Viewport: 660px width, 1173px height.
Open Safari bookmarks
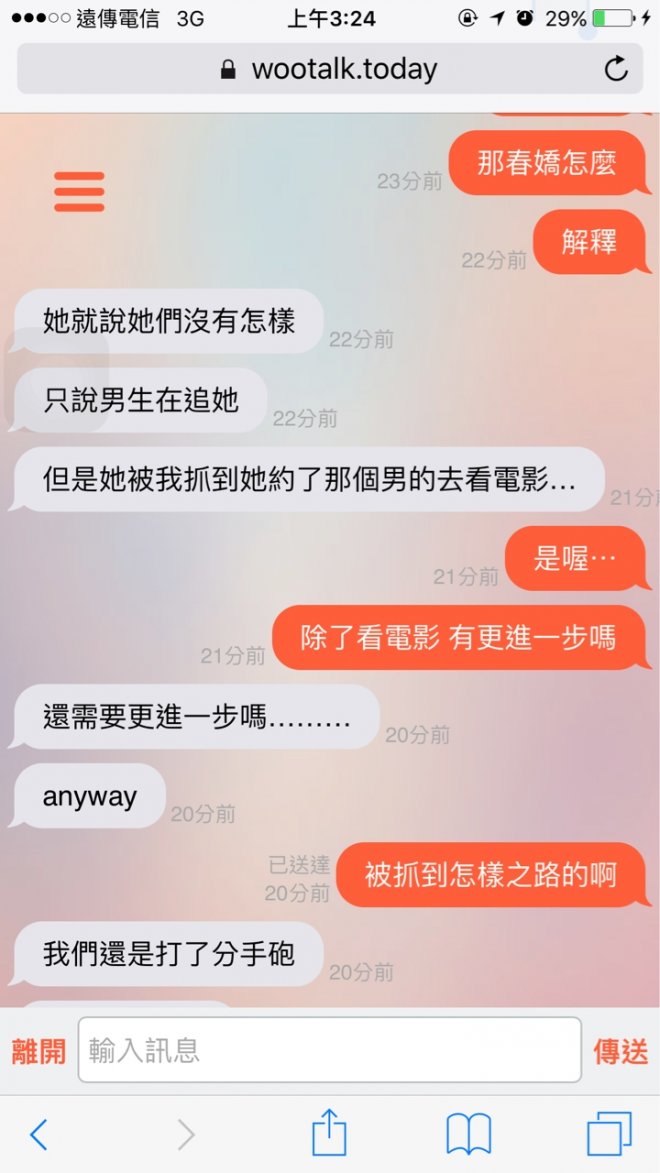tap(468, 1134)
